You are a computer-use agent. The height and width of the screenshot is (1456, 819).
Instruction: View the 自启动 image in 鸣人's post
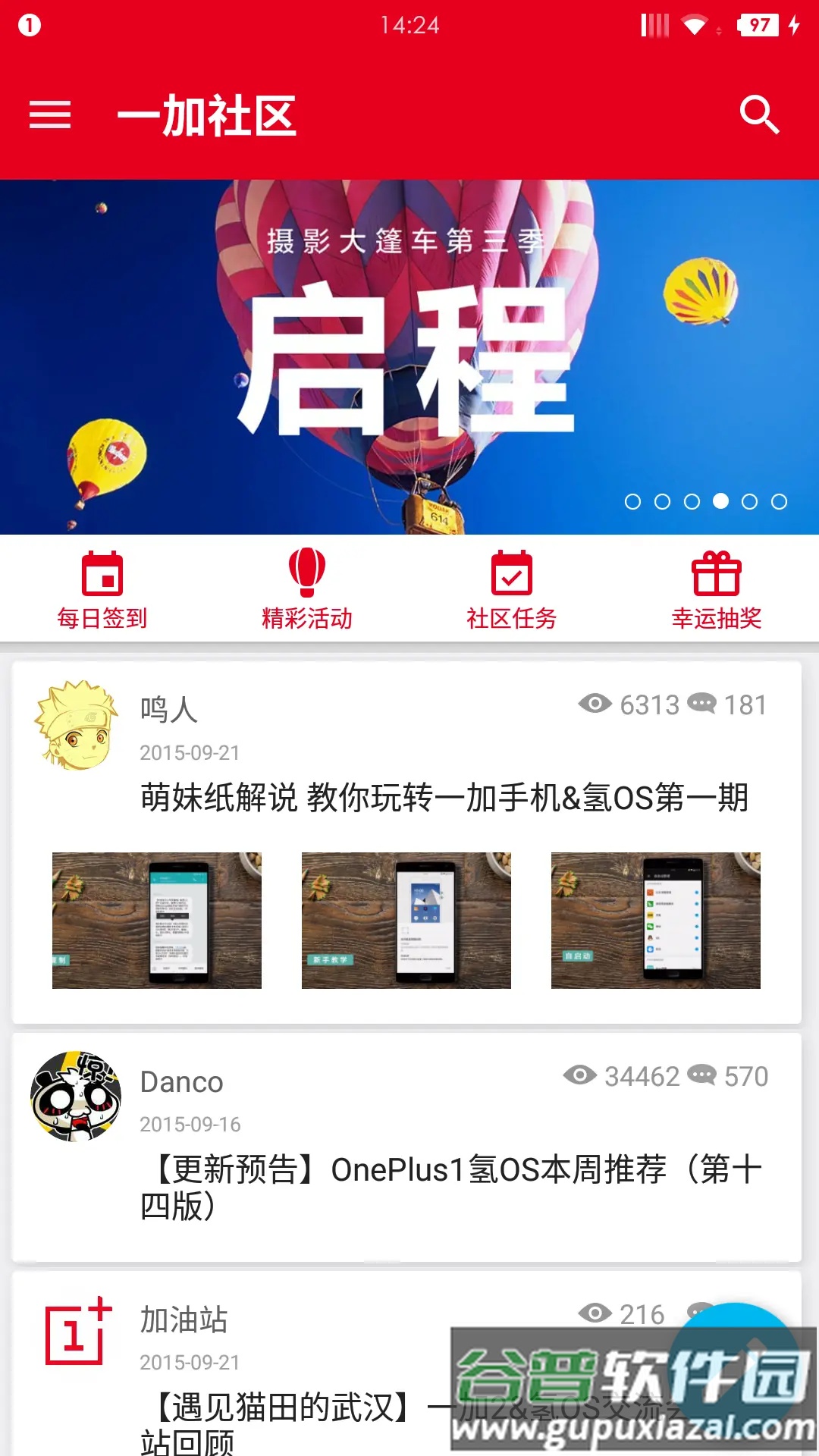(x=656, y=920)
